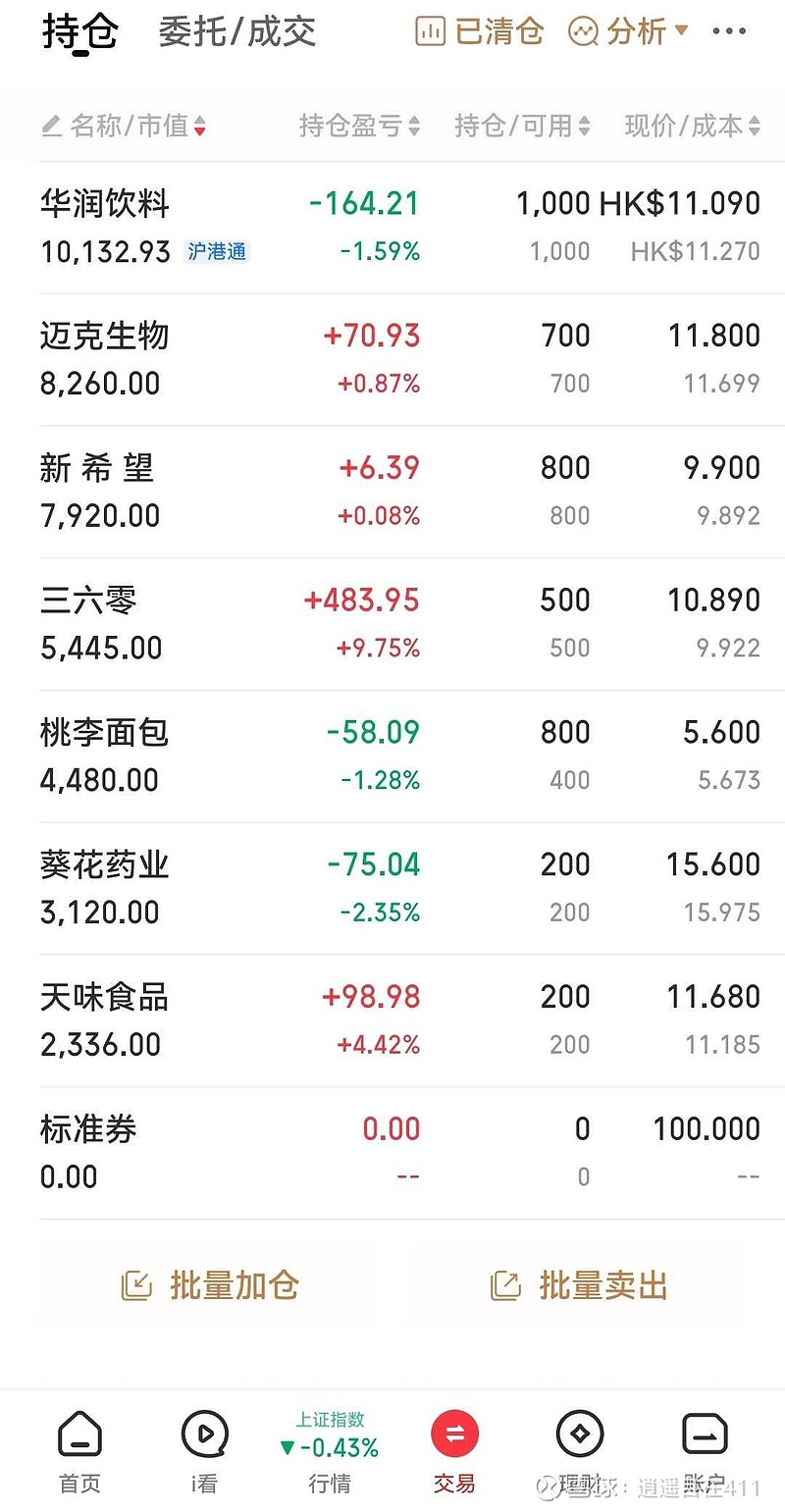Open the 华润饮料 holding
Viewport: 785px width, 1512px height.
[105, 204]
